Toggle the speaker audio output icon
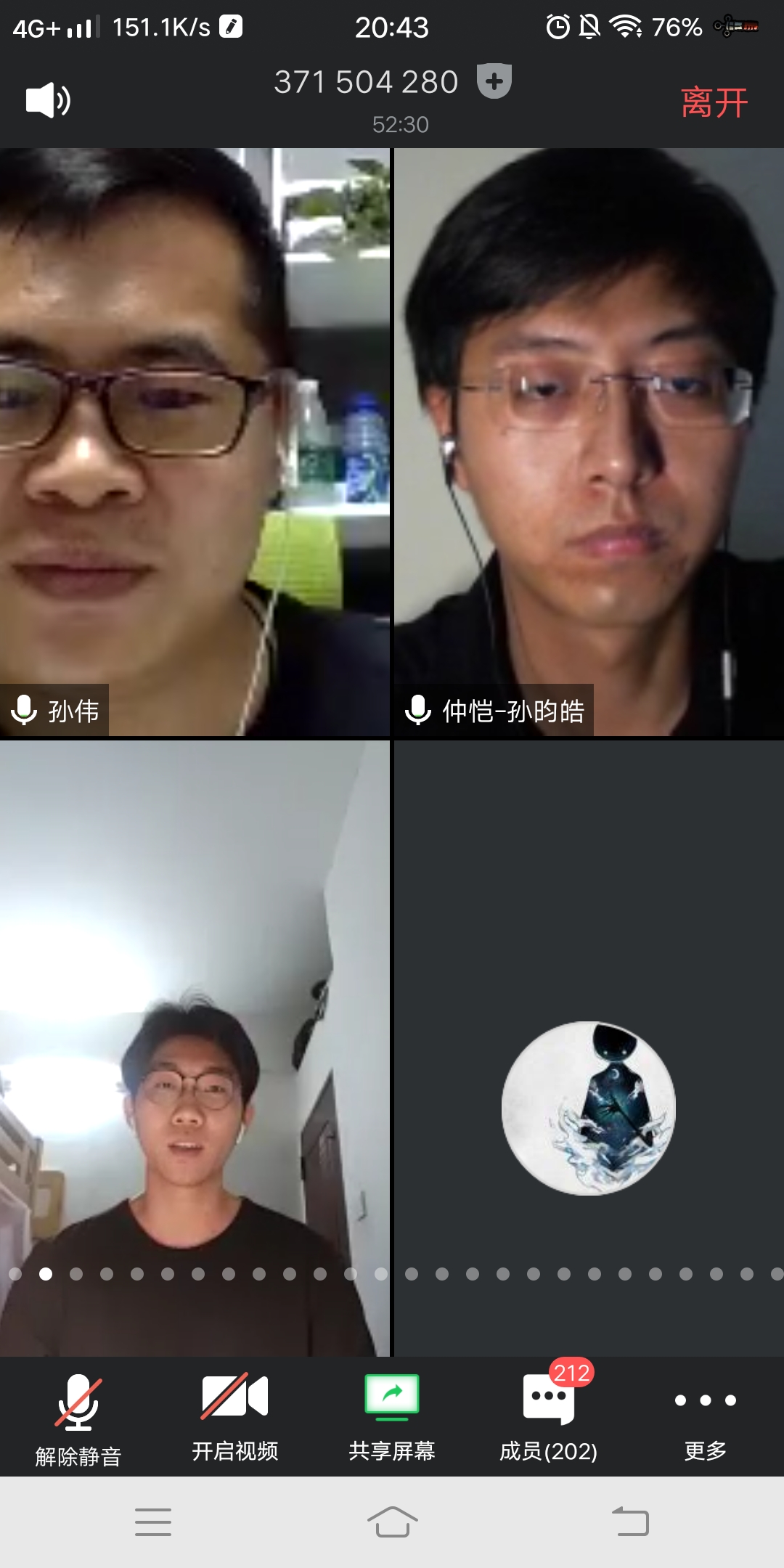This screenshot has height=1568, width=784. pyautogui.click(x=48, y=100)
